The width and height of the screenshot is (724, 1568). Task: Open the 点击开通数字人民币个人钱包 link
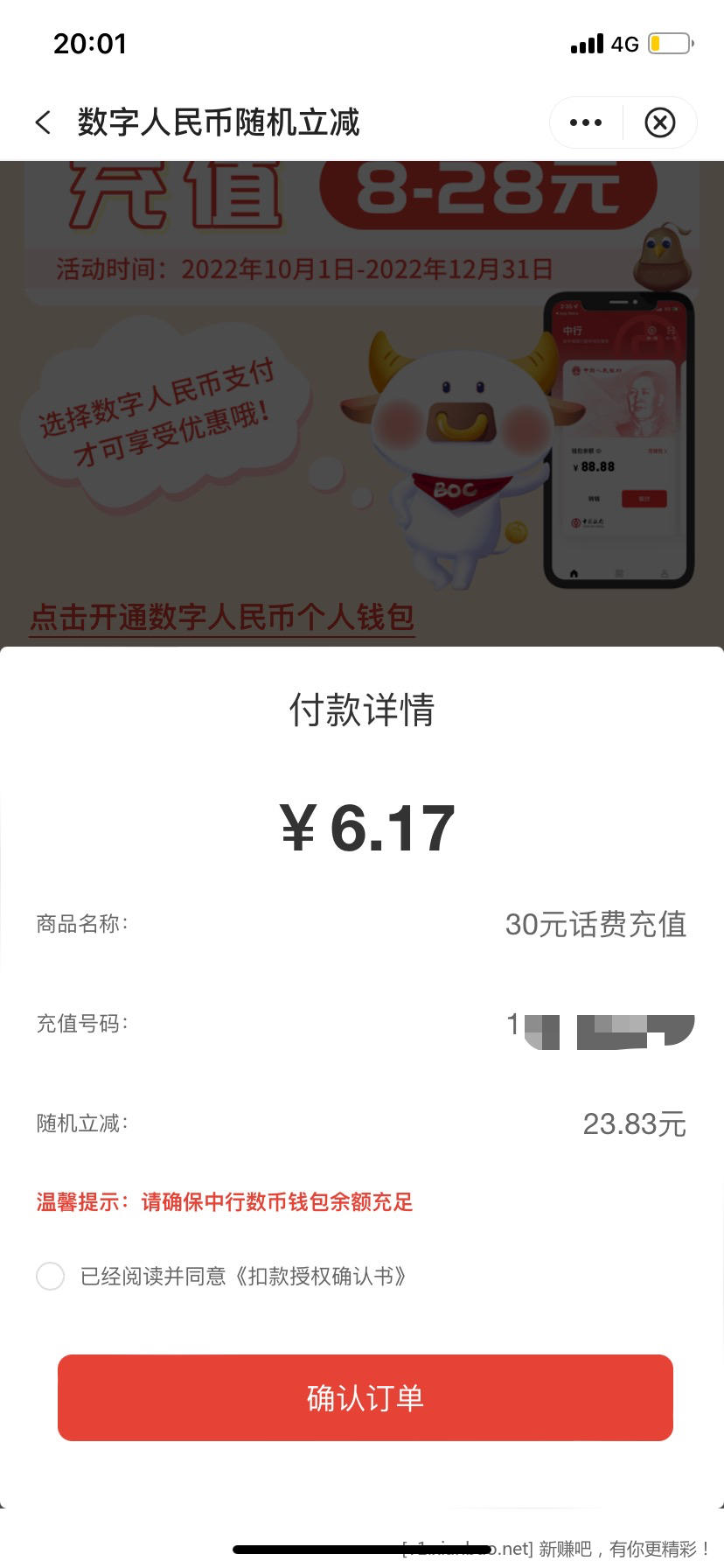point(222,617)
